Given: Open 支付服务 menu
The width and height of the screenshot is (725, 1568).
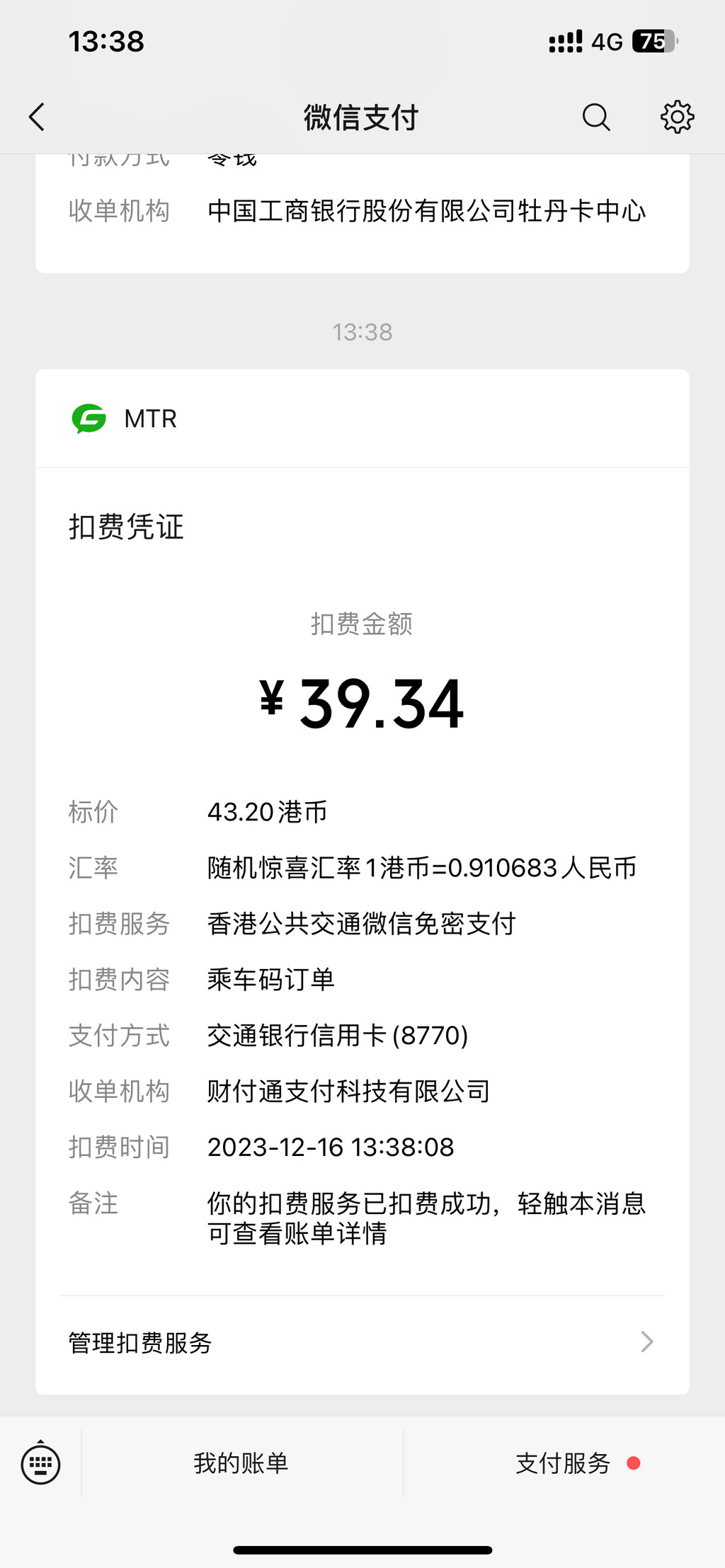Looking at the screenshot, I should (564, 1463).
